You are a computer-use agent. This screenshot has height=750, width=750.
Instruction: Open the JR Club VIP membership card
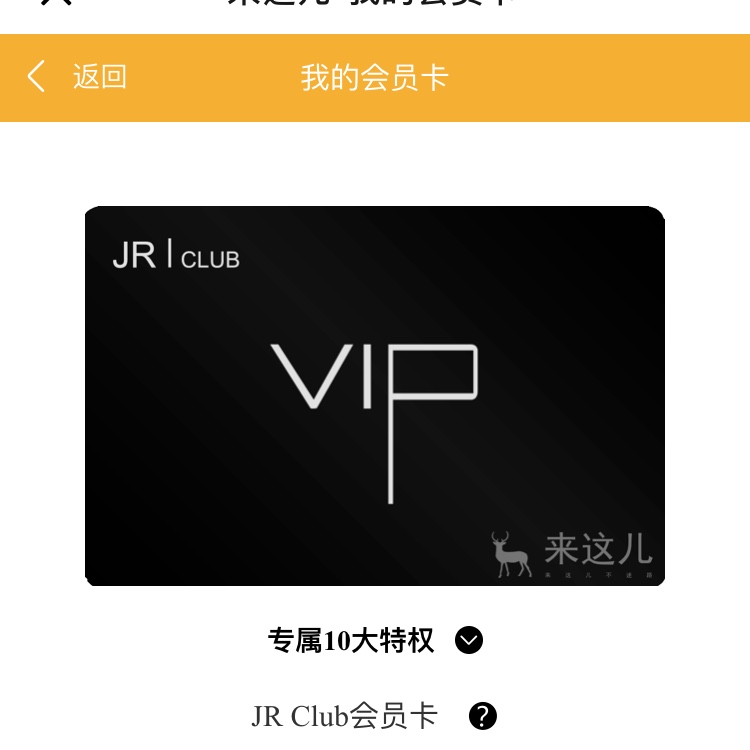pos(375,395)
